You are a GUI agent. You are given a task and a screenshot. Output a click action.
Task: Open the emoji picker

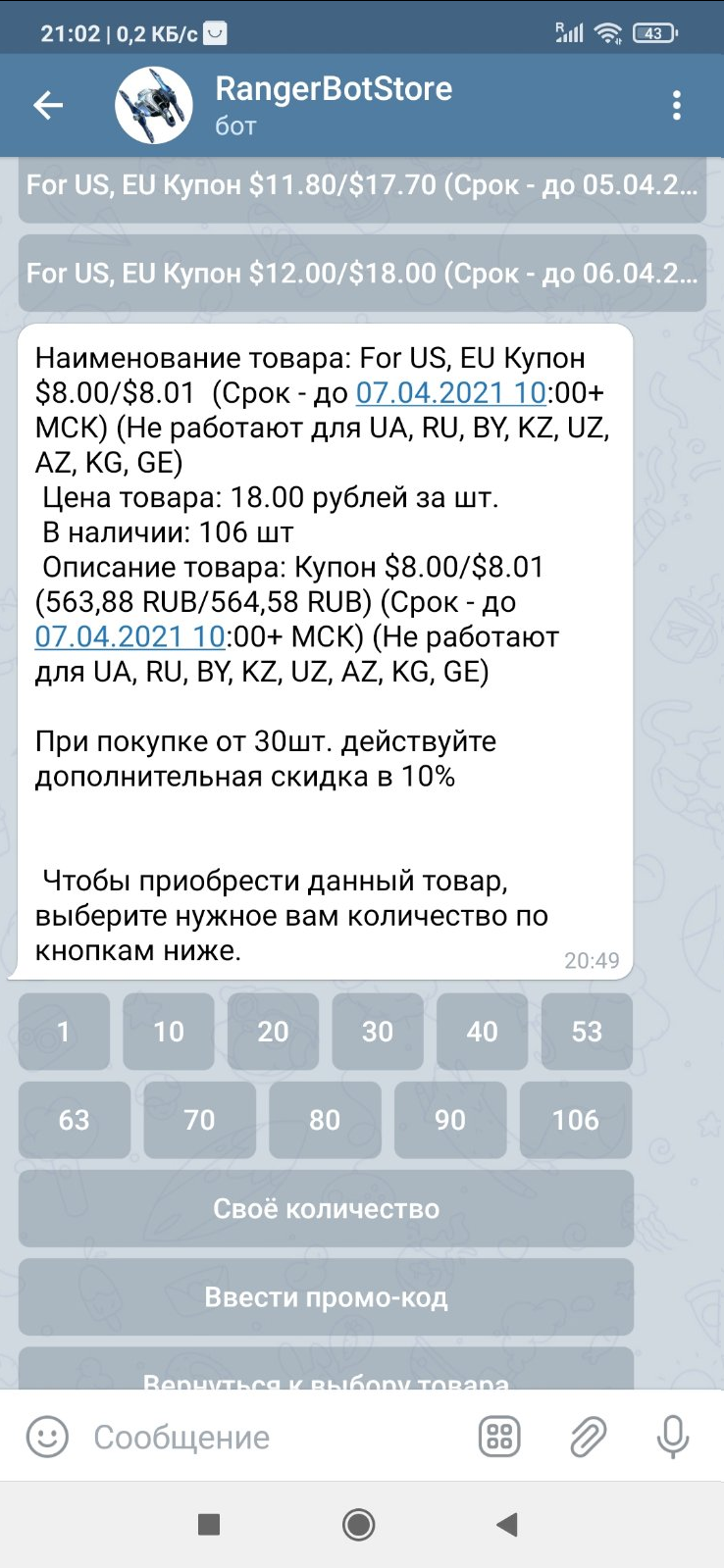point(47,1438)
